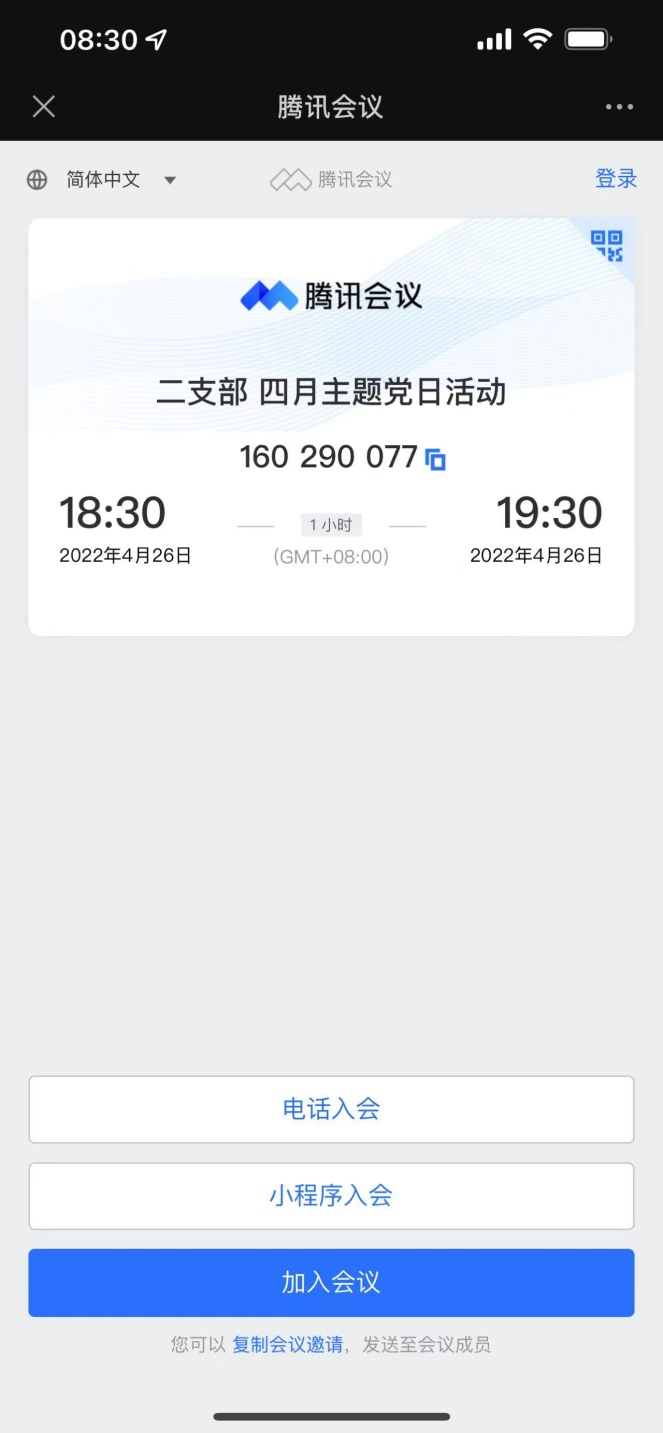Close the Tencent Meeting page
Screen dimensions: 663x1433
(44, 106)
